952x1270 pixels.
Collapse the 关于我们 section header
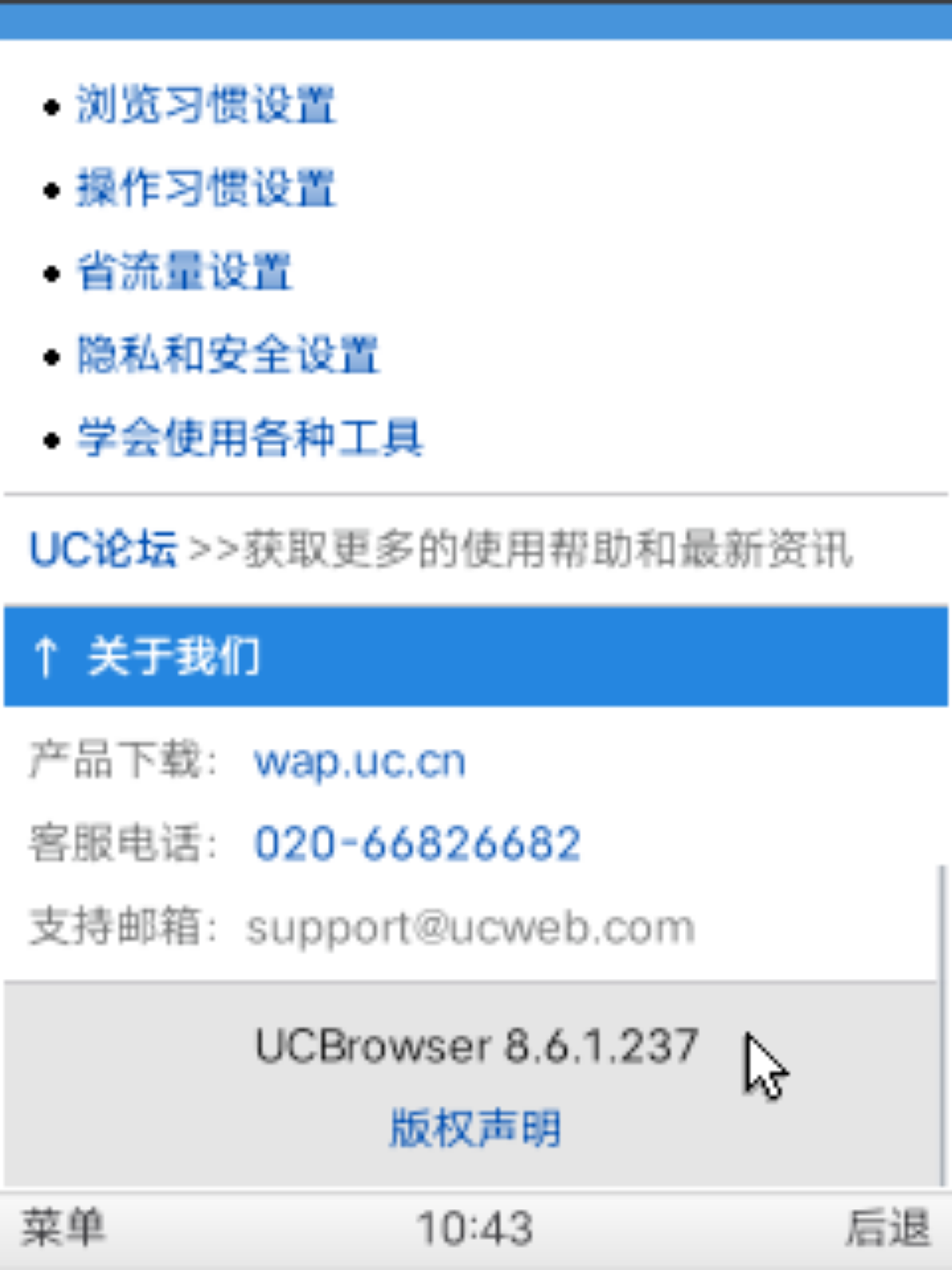click(476, 656)
